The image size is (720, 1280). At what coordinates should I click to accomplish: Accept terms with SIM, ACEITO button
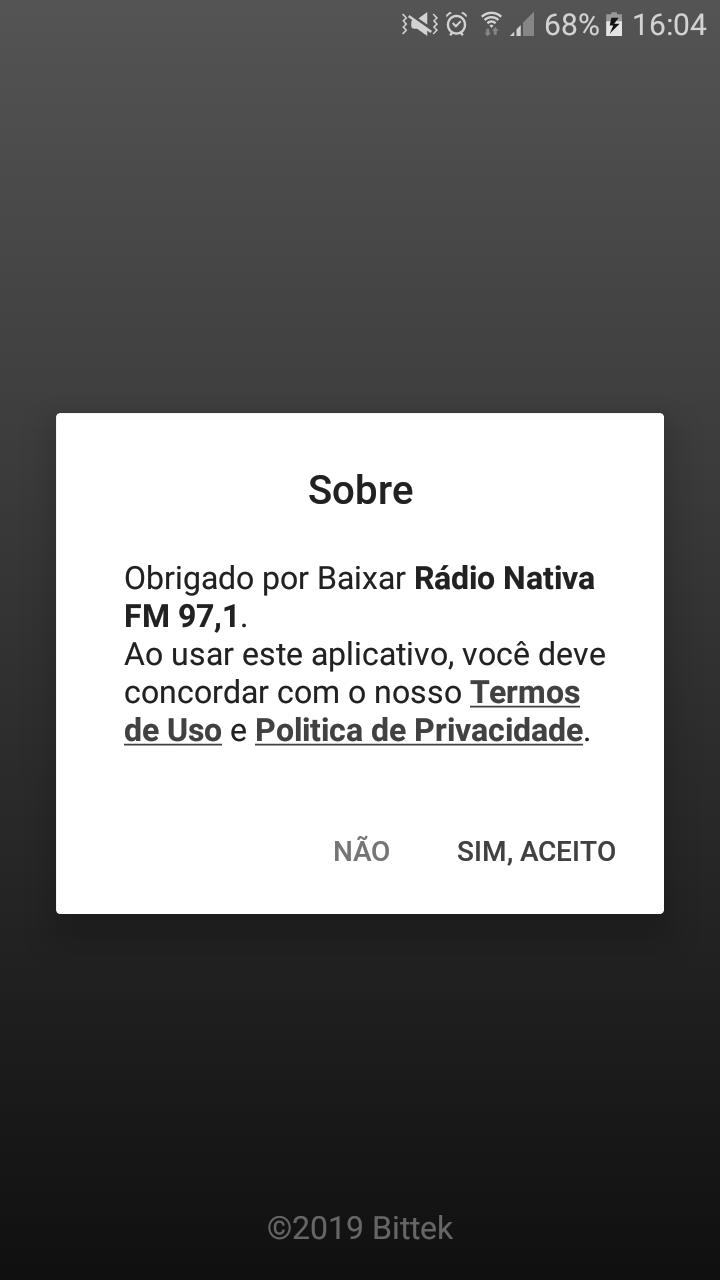point(536,851)
